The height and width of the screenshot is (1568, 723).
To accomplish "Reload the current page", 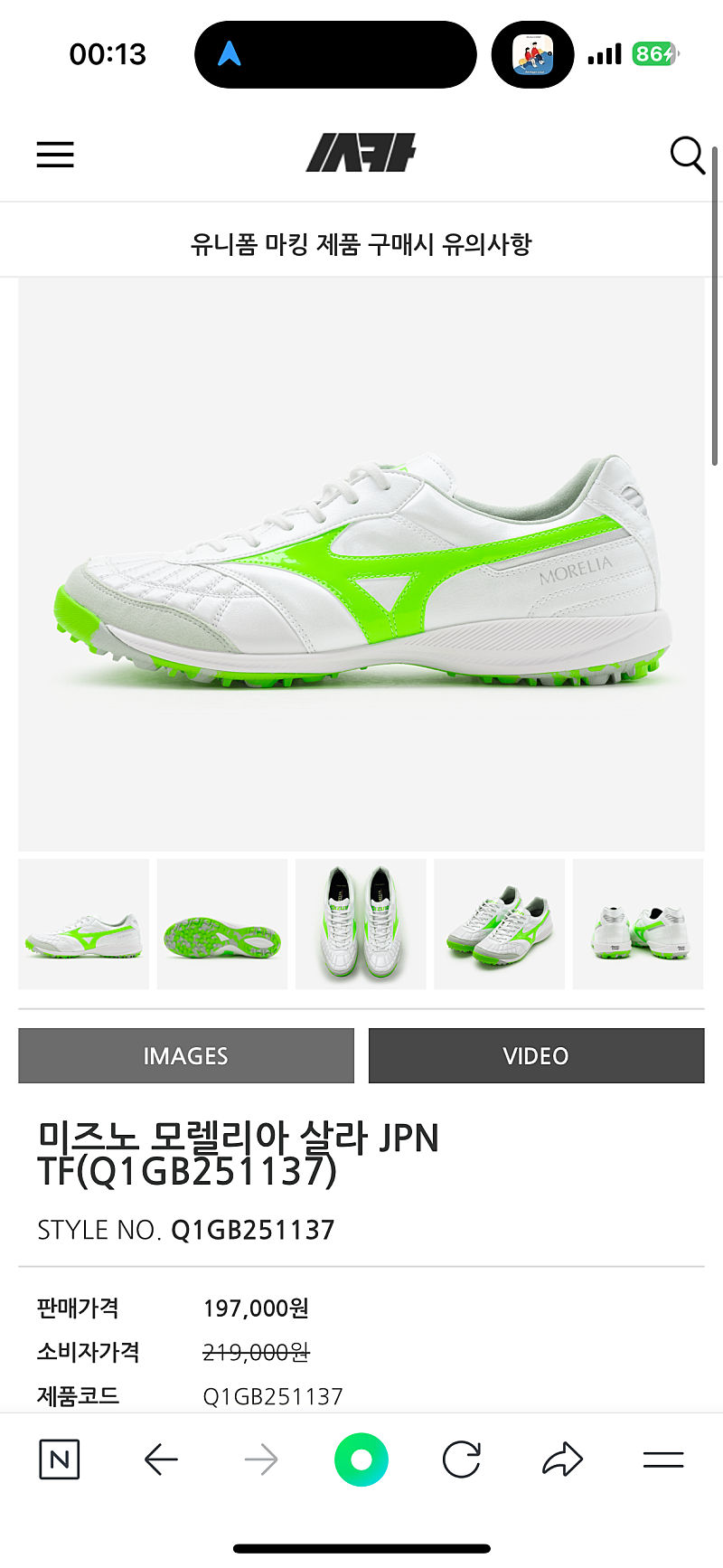I will (461, 1459).
